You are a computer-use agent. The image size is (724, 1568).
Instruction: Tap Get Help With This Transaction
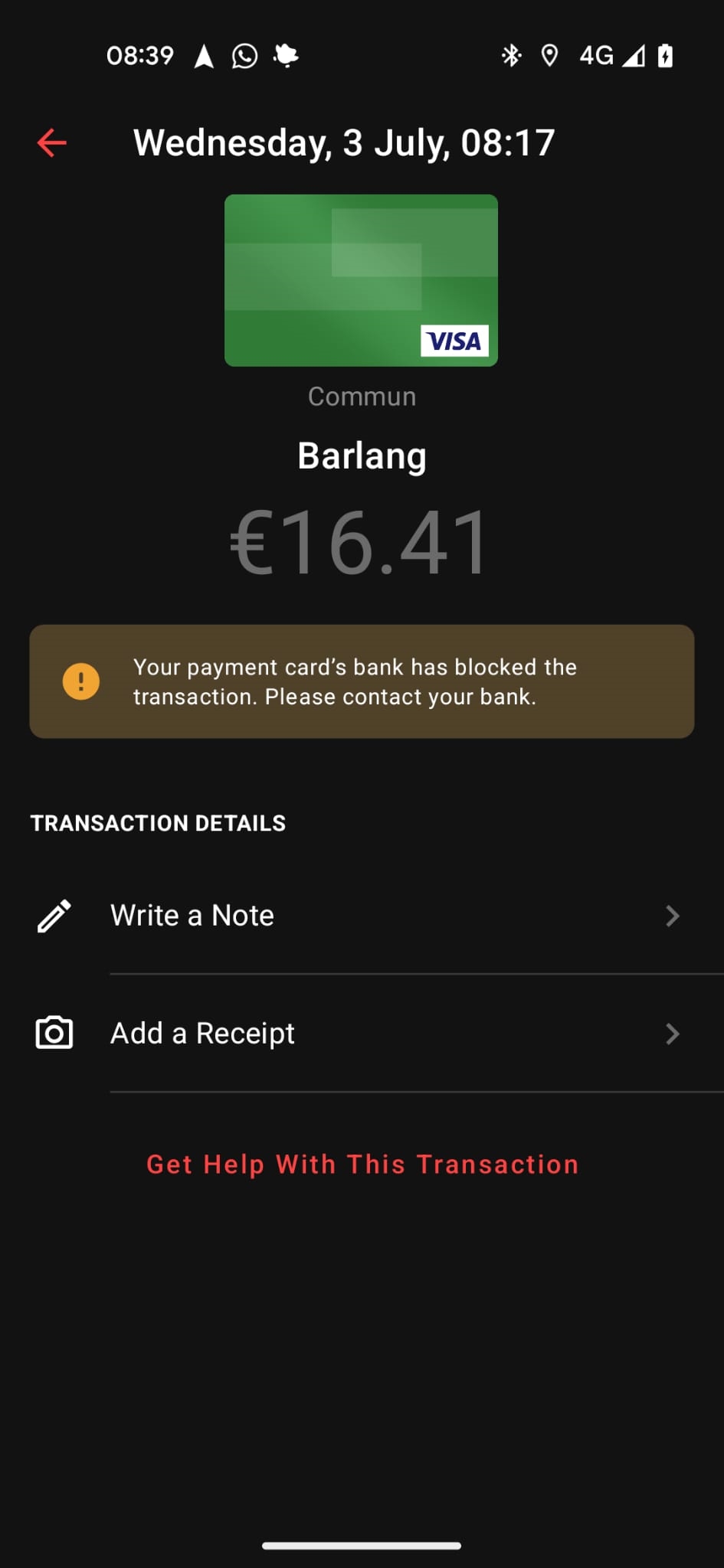[362, 1165]
